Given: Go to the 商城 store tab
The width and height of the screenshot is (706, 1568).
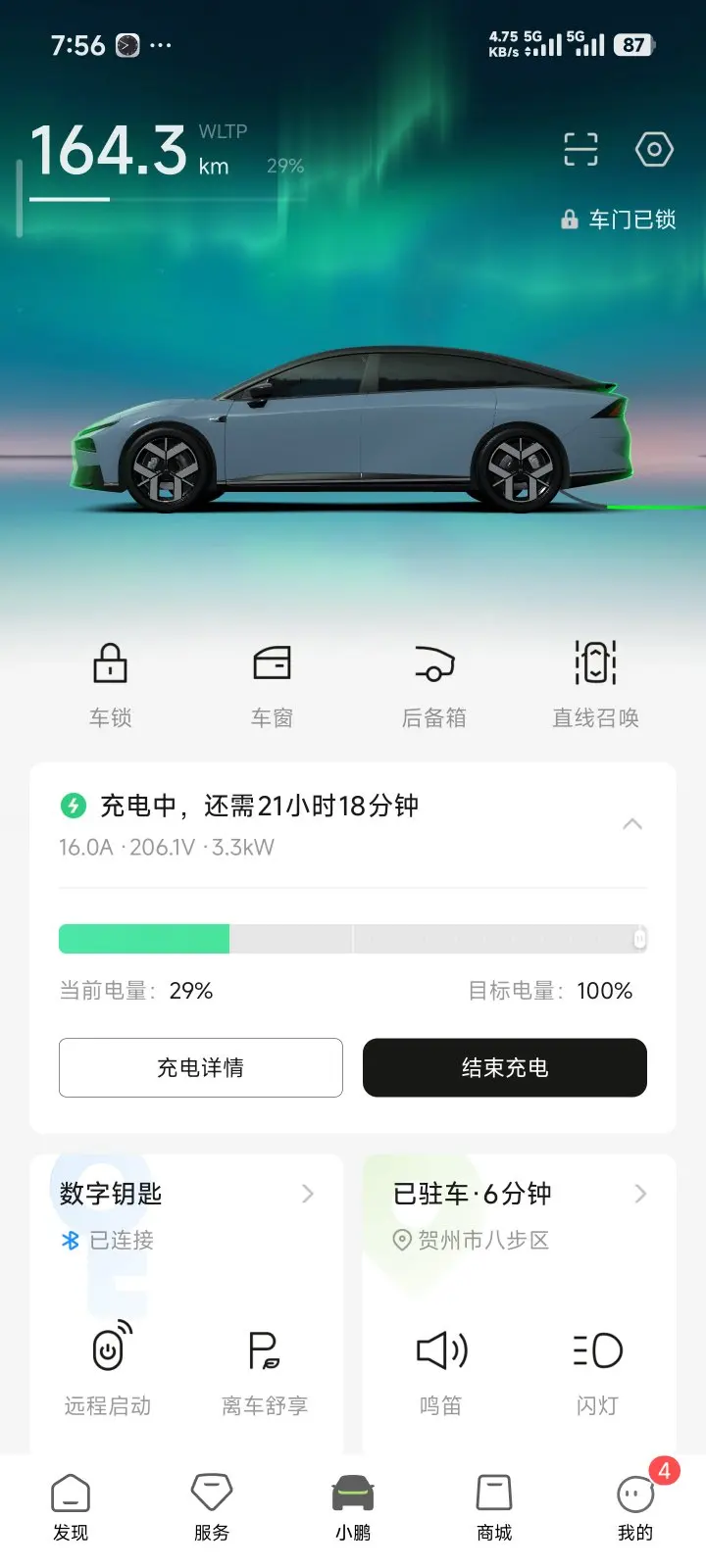Looking at the screenshot, I should 494,1507.
